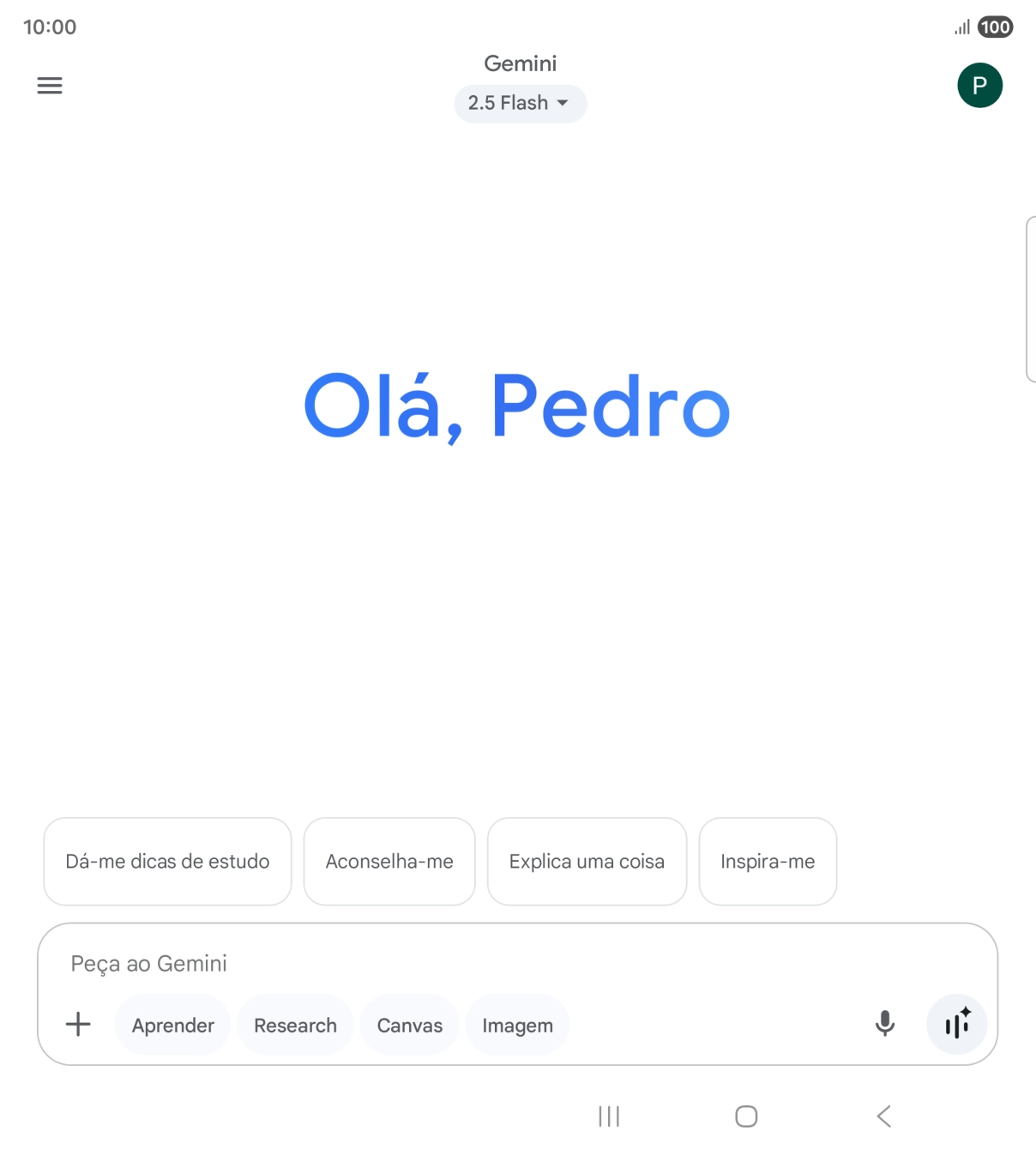Open the navigation drawer menu
Screen dimensions: 1036x1149
click(49, 85)
